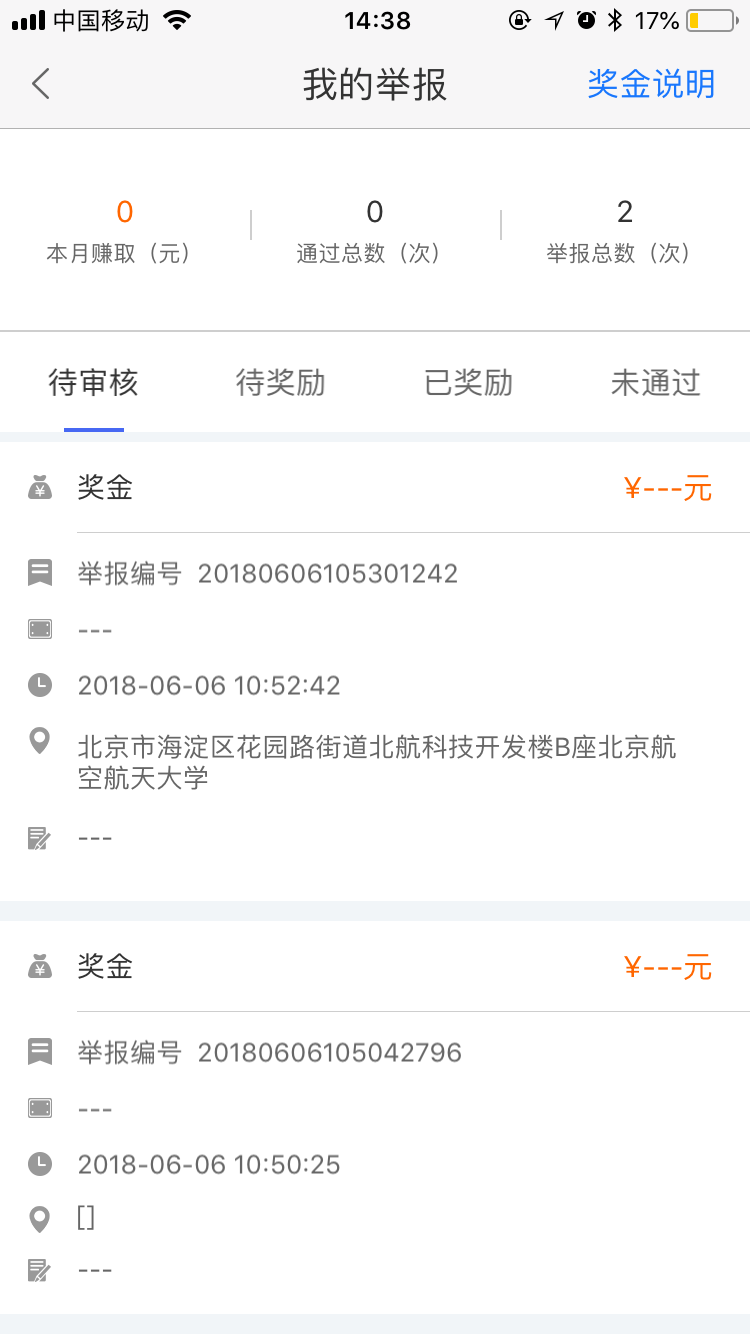This screenshot has height=1334, width=750.
Task: Open report number 20180606105042796
Action: point(329,1053)
